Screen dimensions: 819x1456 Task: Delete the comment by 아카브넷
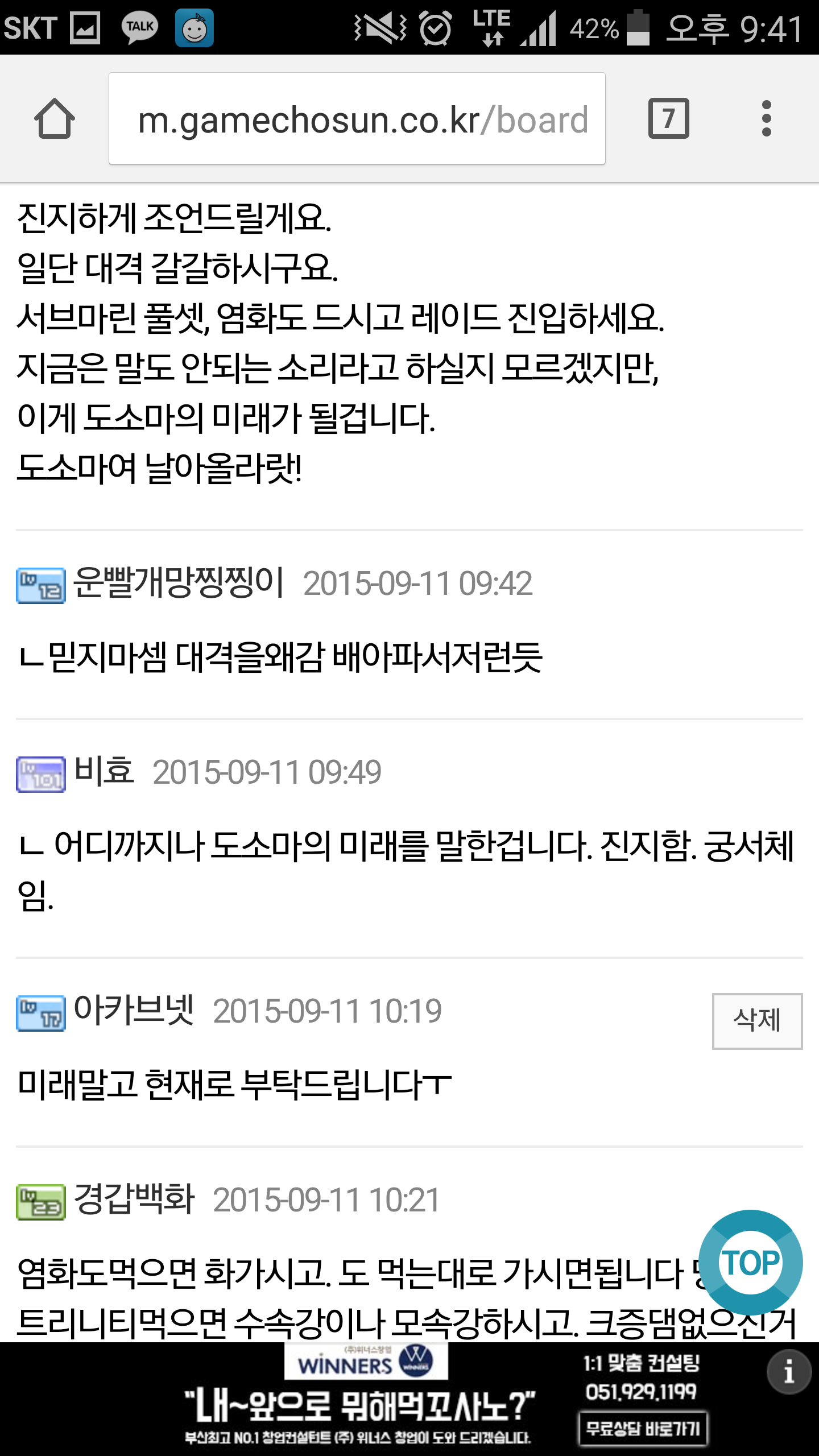coord(757,1021)
